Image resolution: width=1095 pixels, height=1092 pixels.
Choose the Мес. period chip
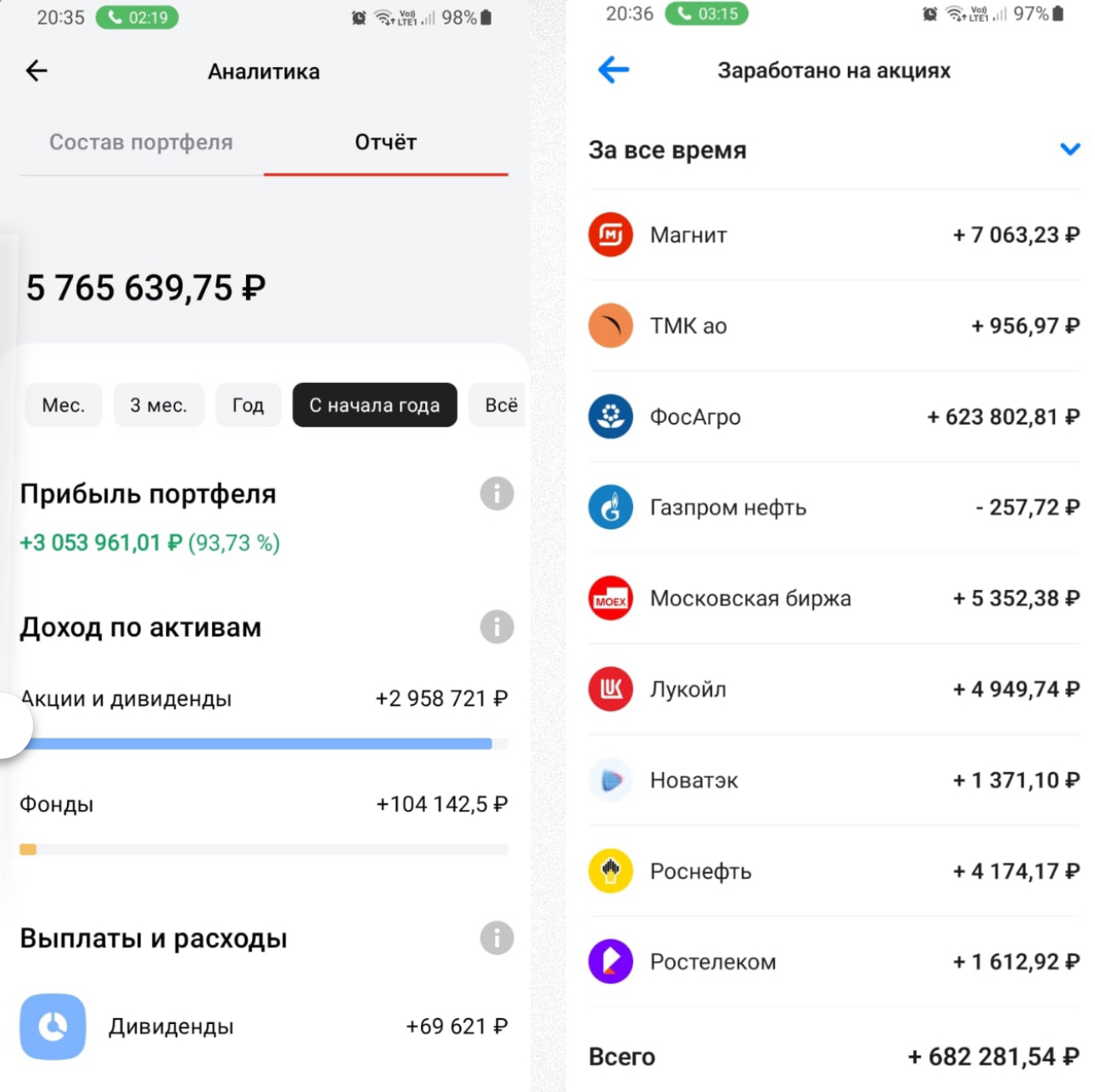coord(64,405)
